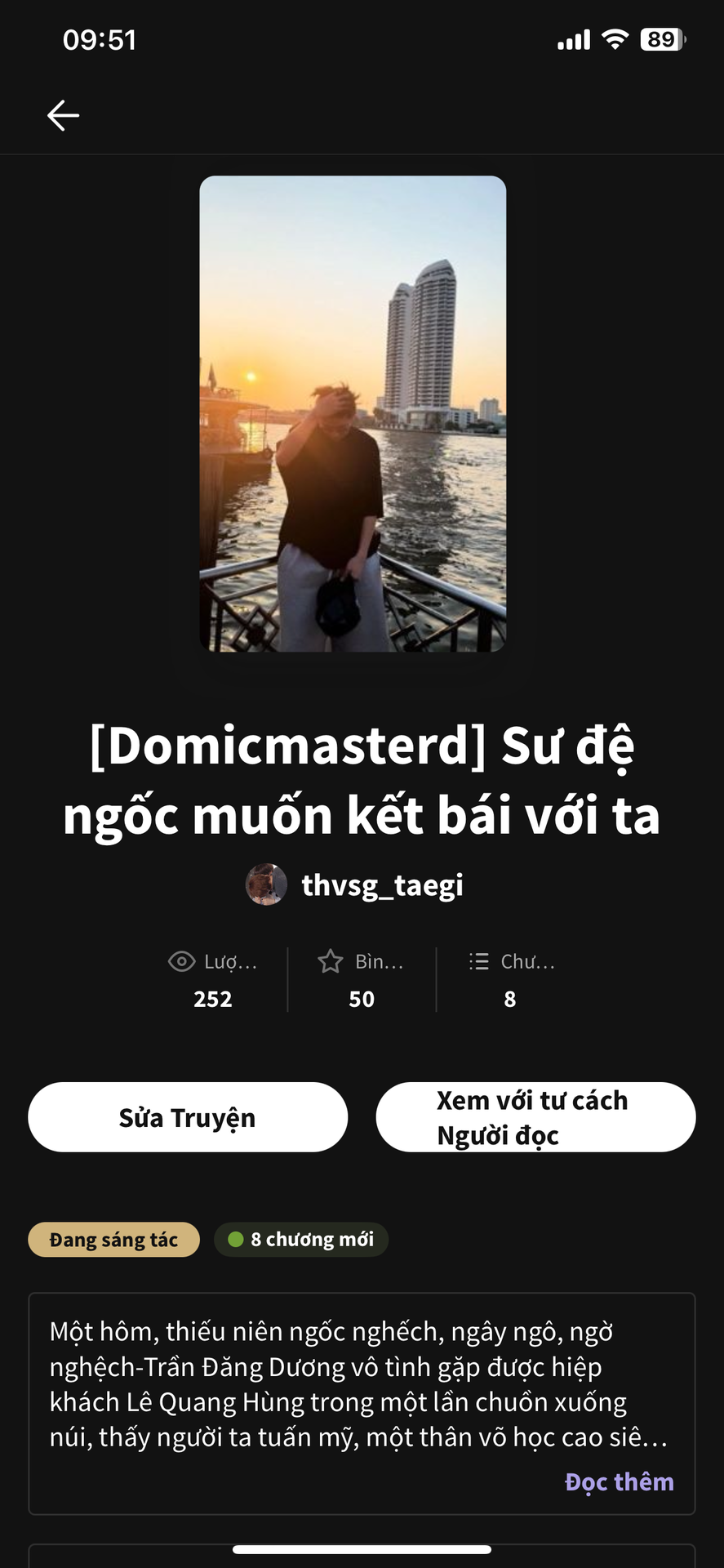Open author profile thvsg_taegi
Screen dimensions: 724x1568
tap(381, 885)
